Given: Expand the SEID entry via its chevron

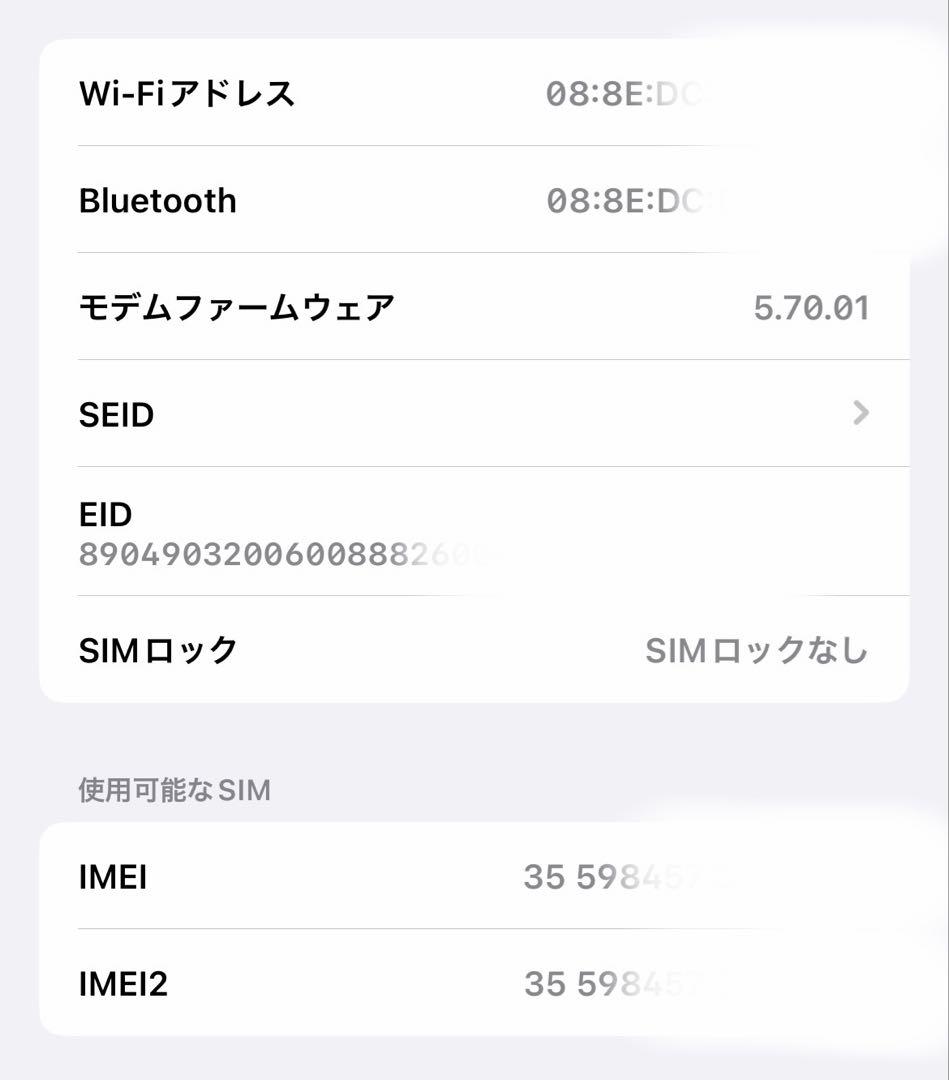Looking at the screenshot, I should [x=860, y=413].
